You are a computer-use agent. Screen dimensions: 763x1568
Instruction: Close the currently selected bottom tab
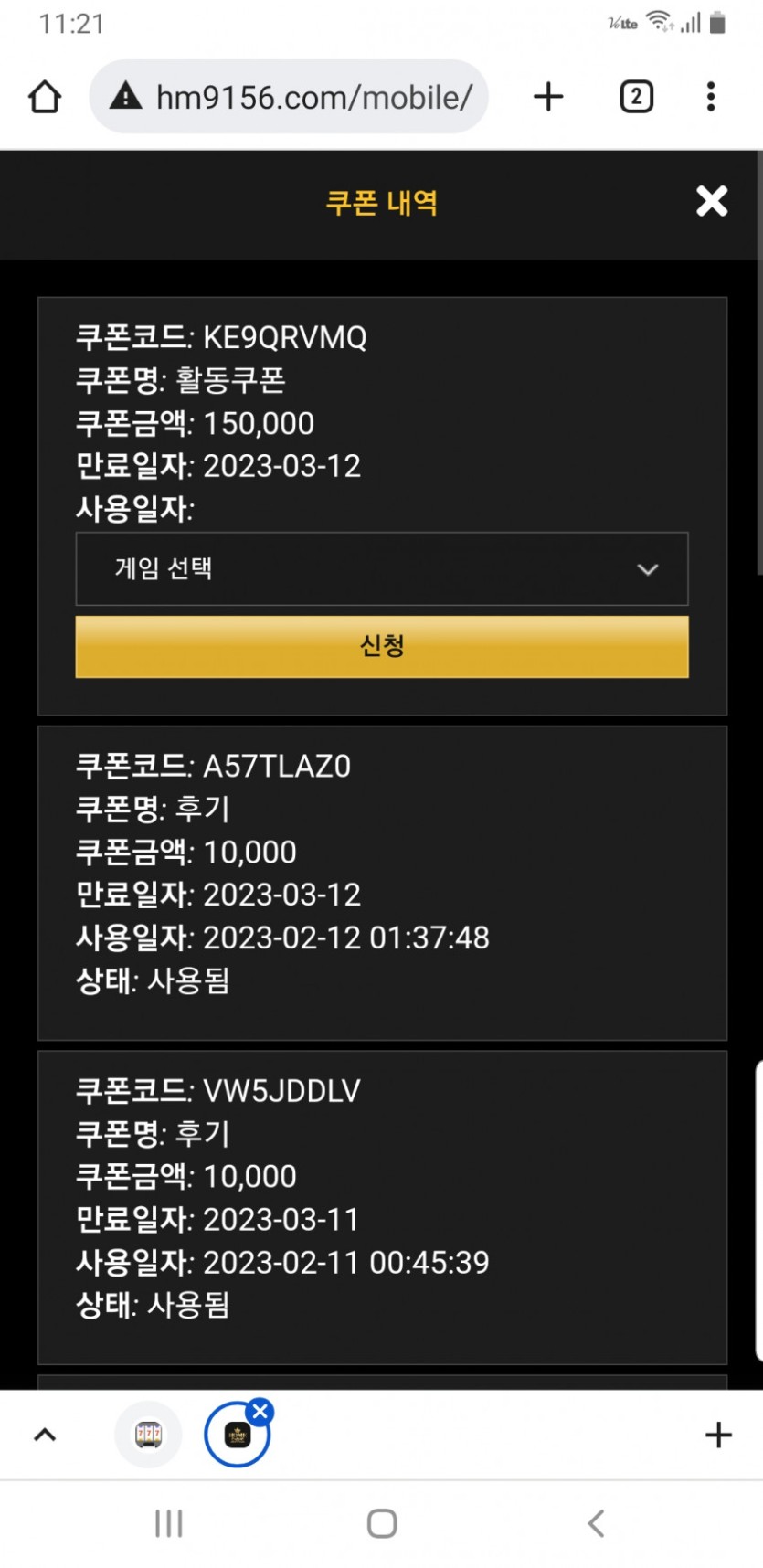point(260,1412)
